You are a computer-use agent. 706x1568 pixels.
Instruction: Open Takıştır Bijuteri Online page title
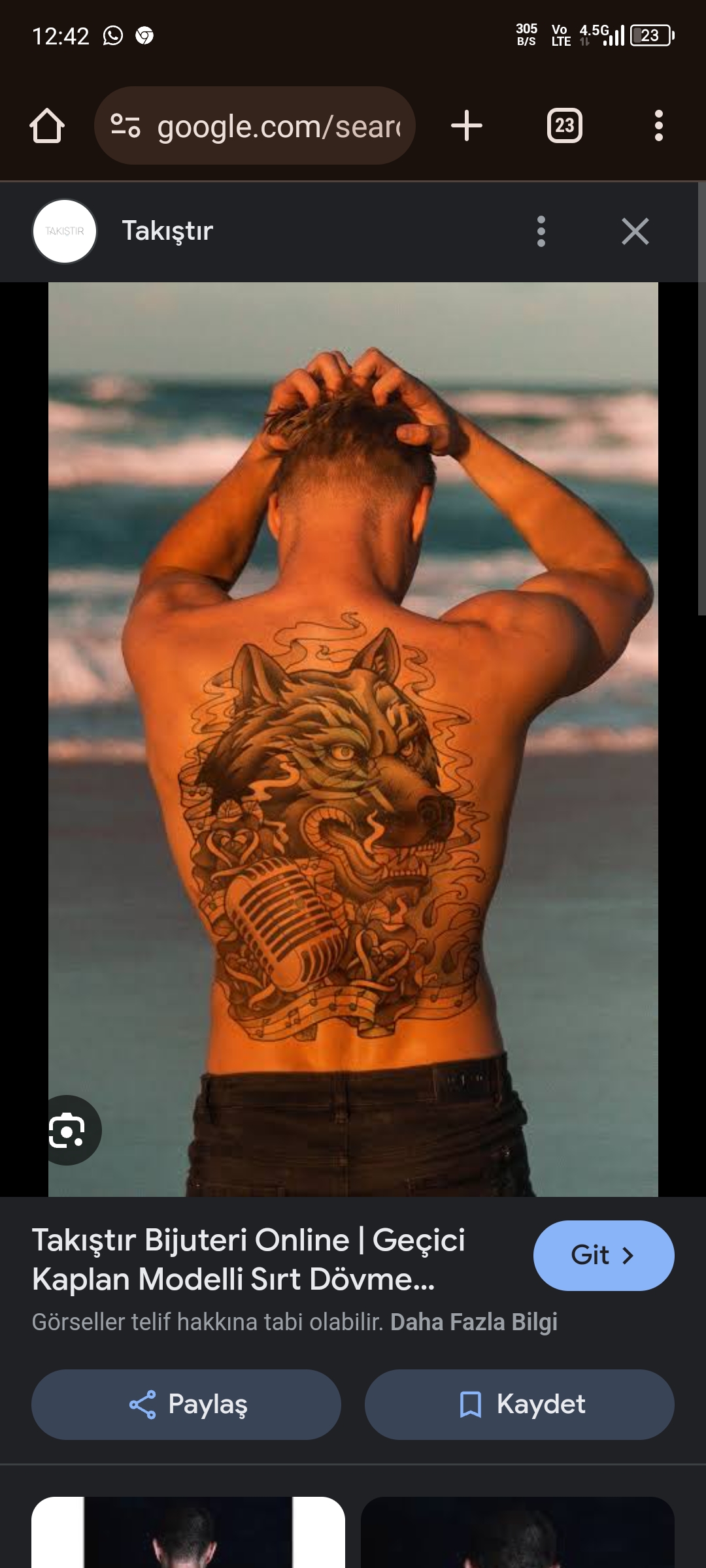click(248, 1259)
